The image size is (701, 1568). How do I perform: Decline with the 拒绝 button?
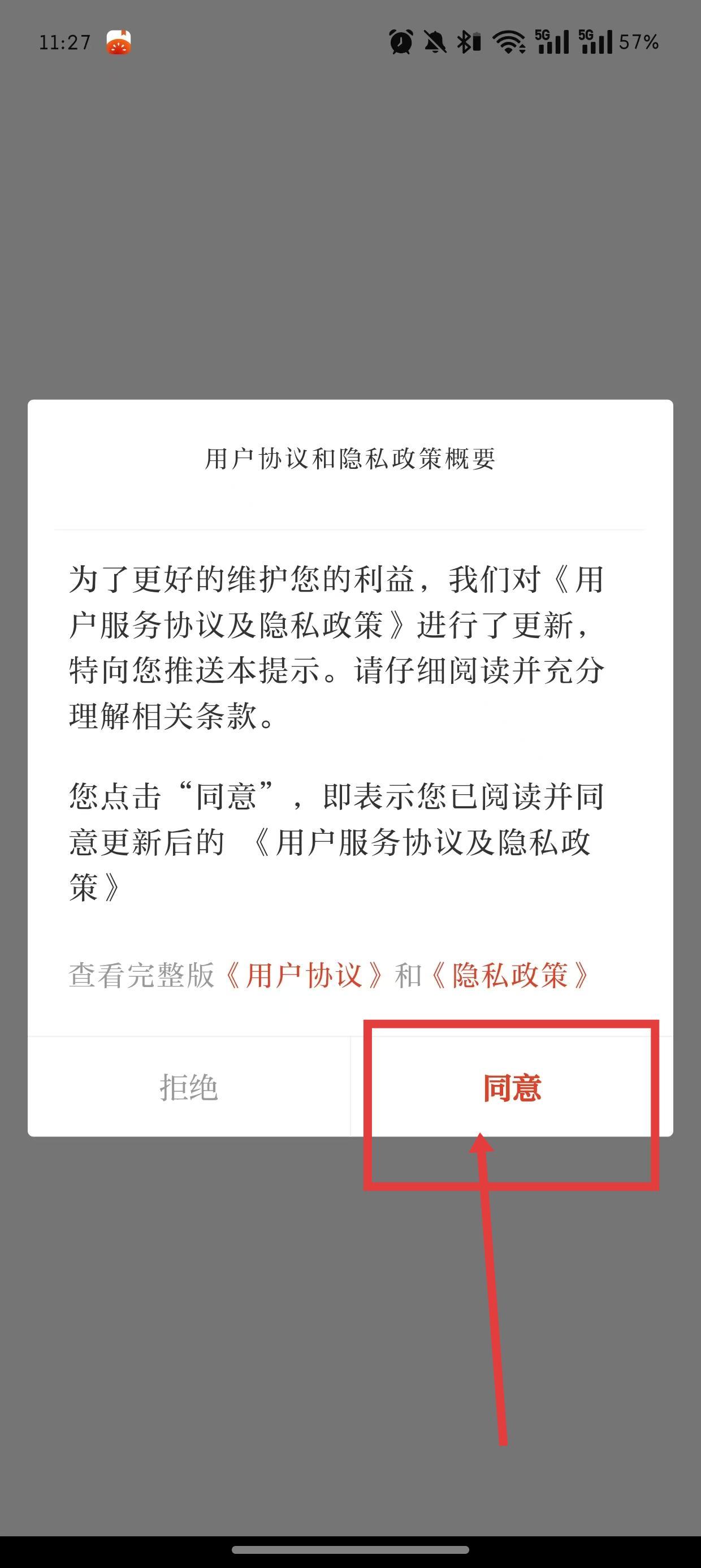[x=189, y=1087]
